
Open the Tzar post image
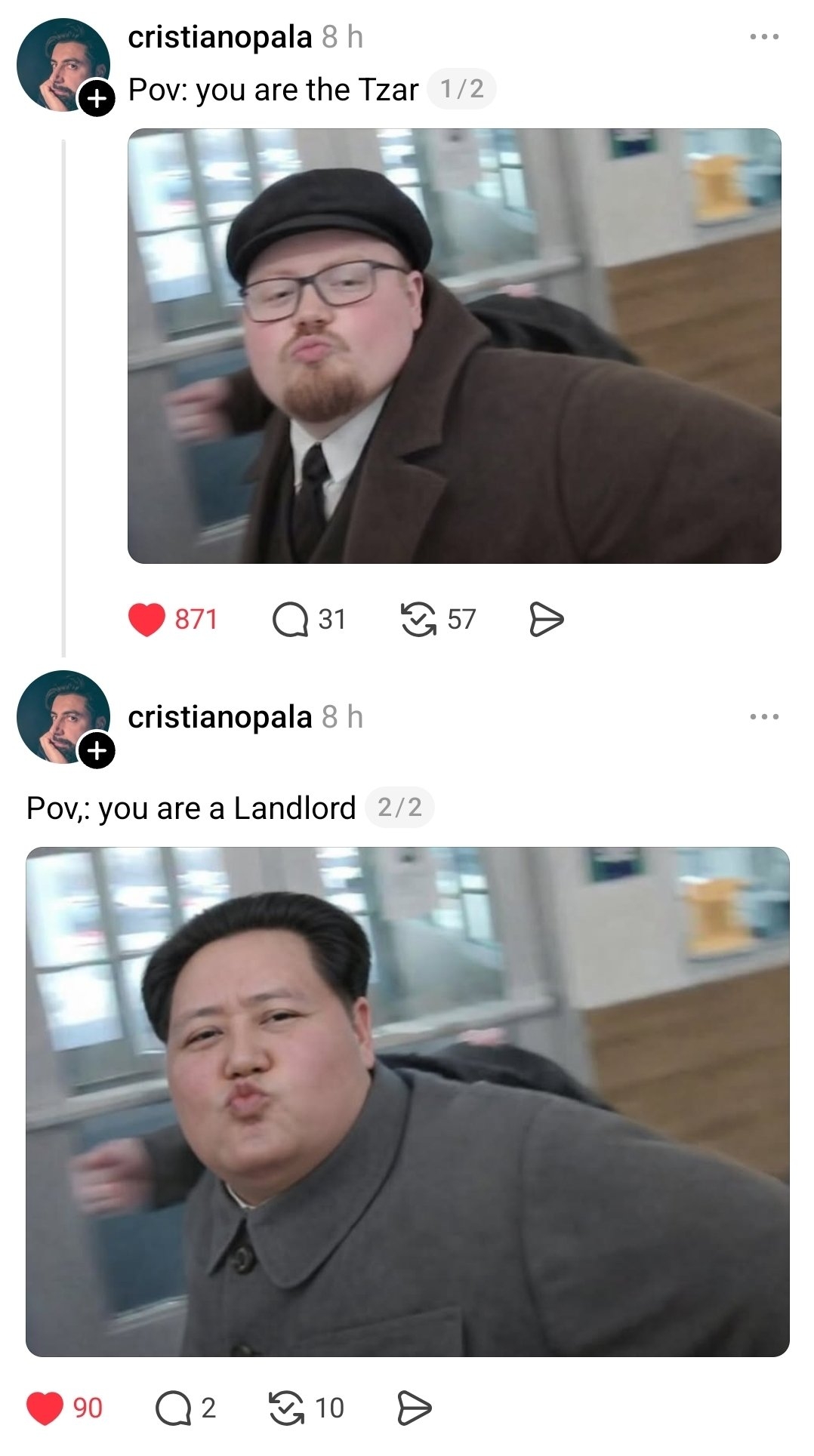point(454,346)
